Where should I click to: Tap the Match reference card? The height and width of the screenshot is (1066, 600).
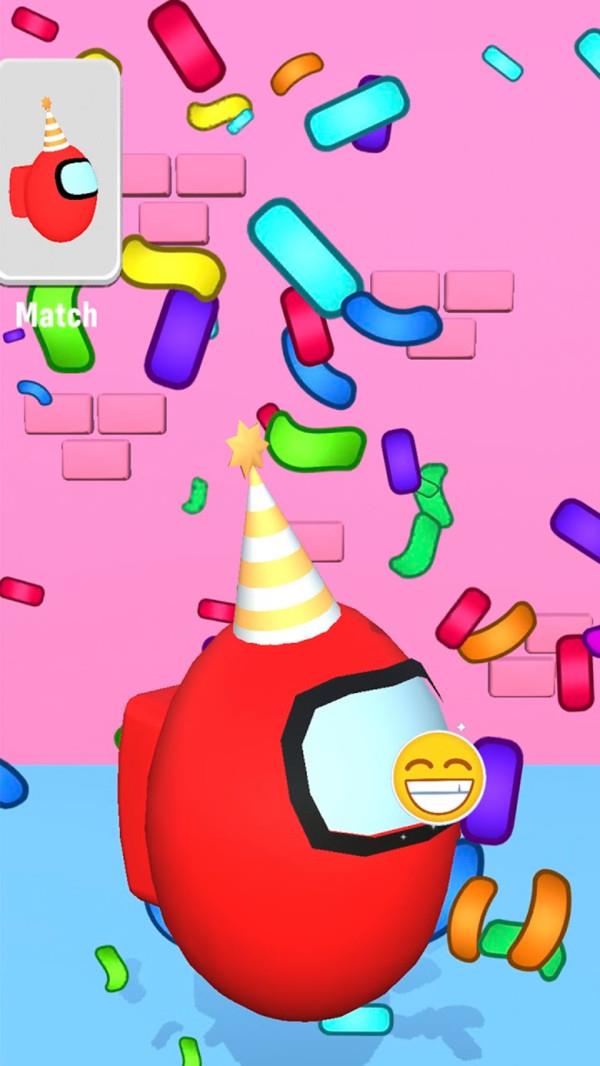click(x=59, y=171)
